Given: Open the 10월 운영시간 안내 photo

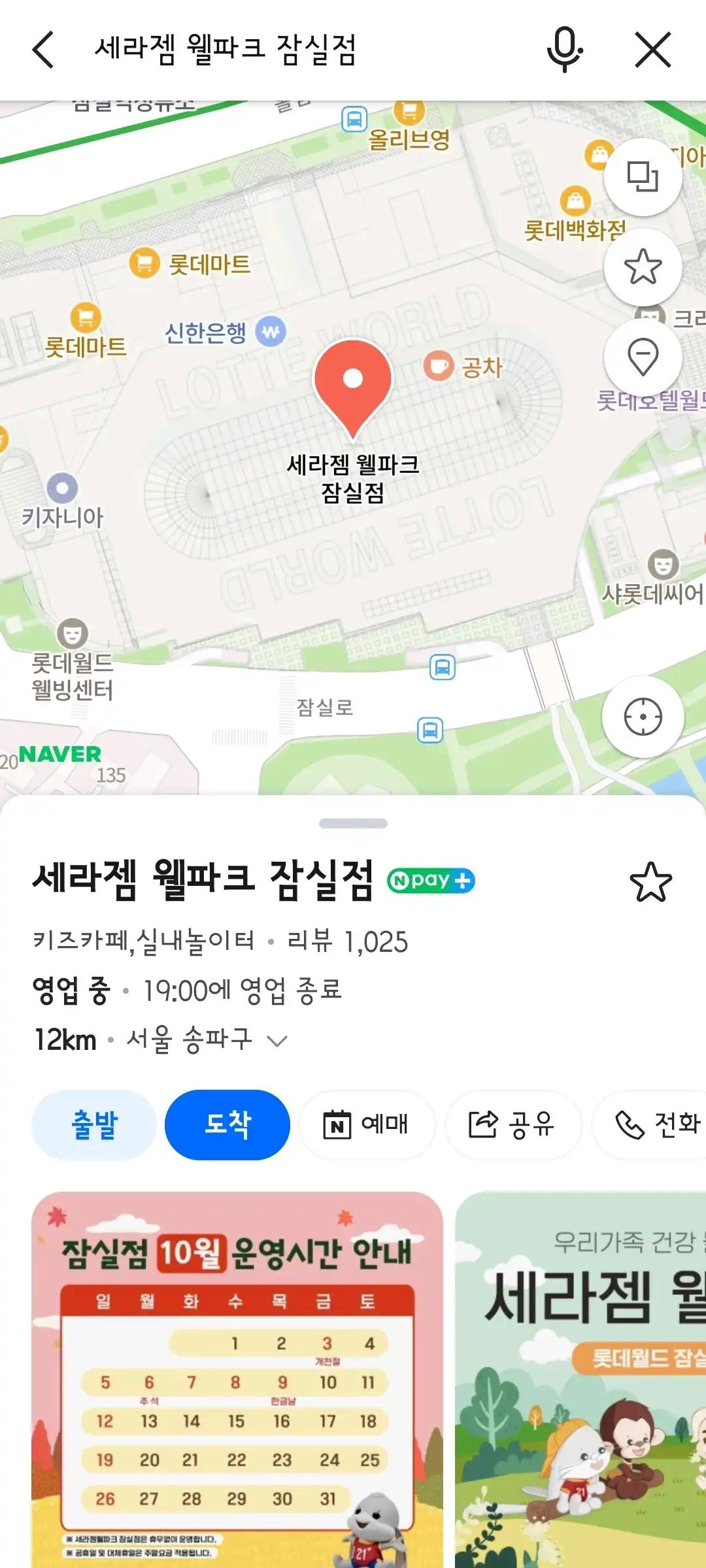Looking at the screenshot, I should click(237, 1379).
